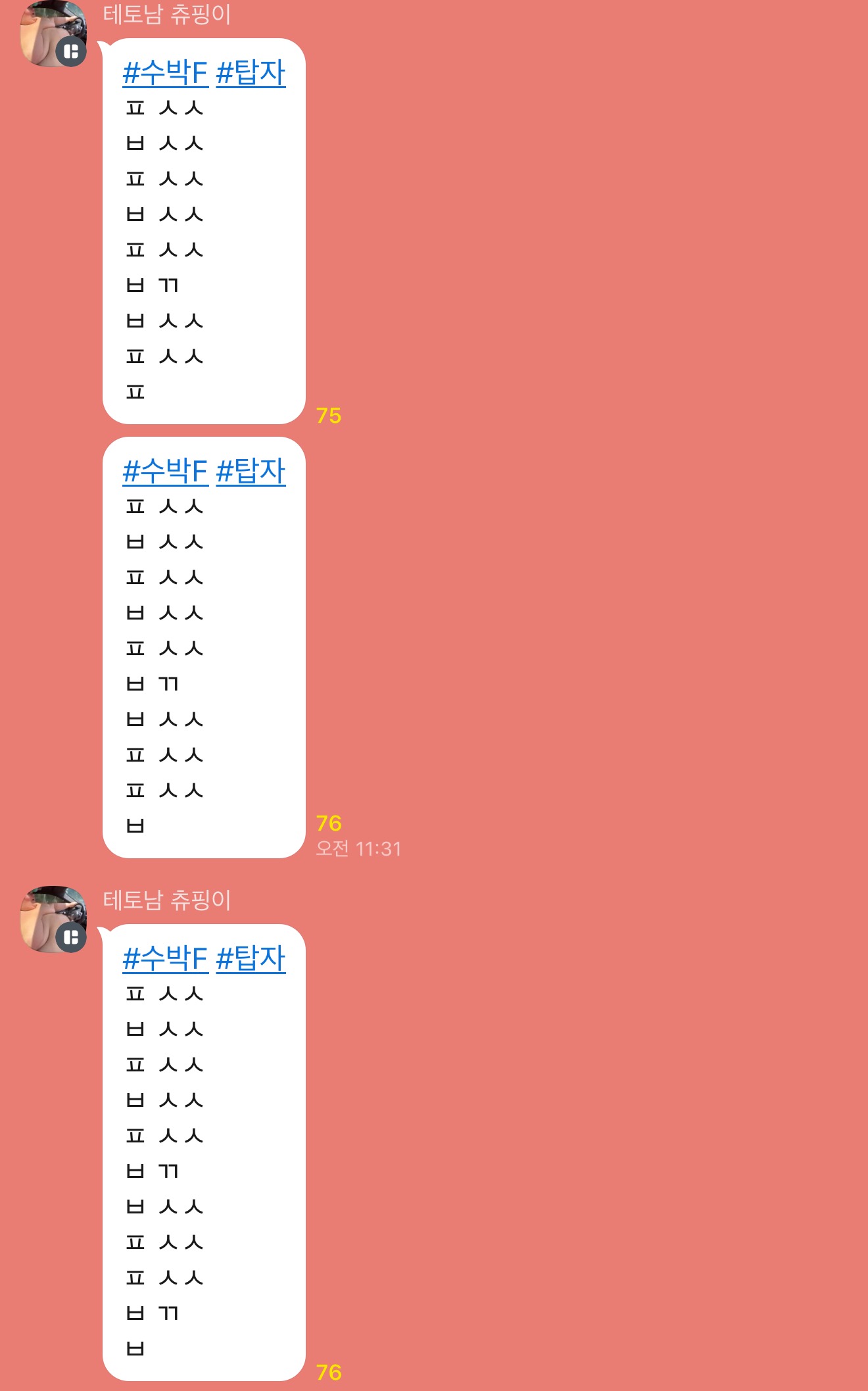
Task: Open the top profile picture of 테토남 츄핑이
Action: [53, 34]
